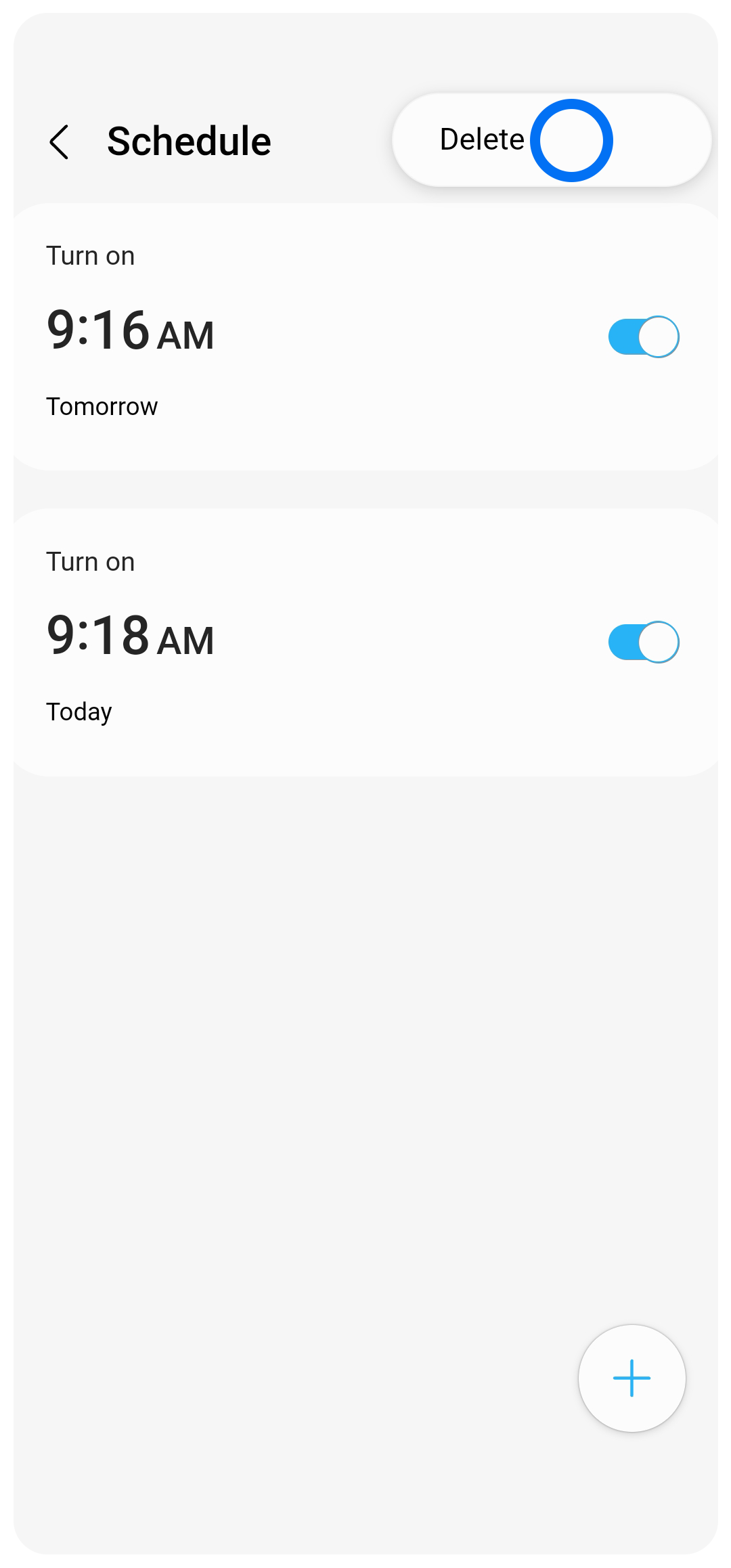This screenshot has width=731, height=1568.
Task: Open the 9:18 AM Today schedule
Action: click(x=271, y=642)
